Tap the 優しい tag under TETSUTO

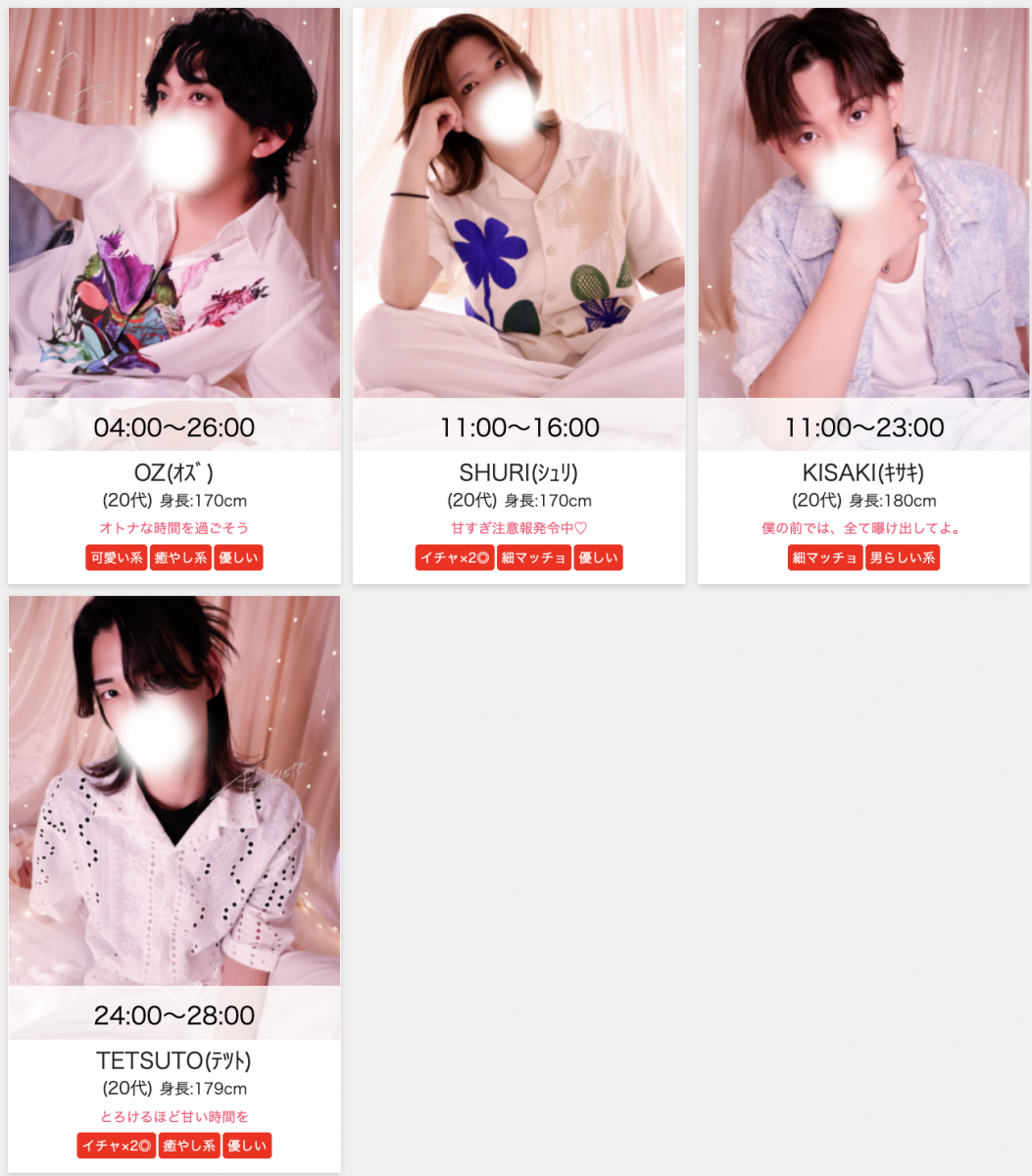pos(247,1146)
